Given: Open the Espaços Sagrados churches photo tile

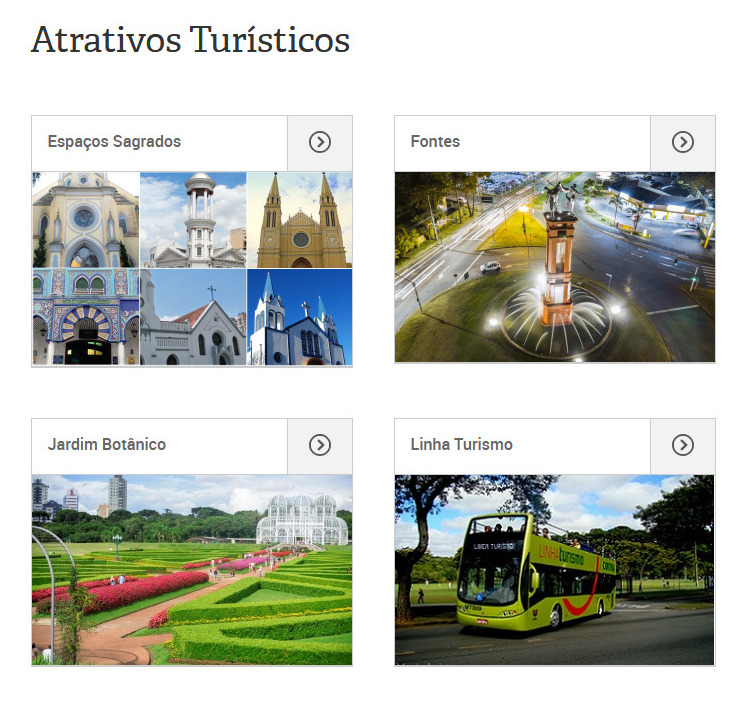Looking at the screenshot, I should (192, 268).
